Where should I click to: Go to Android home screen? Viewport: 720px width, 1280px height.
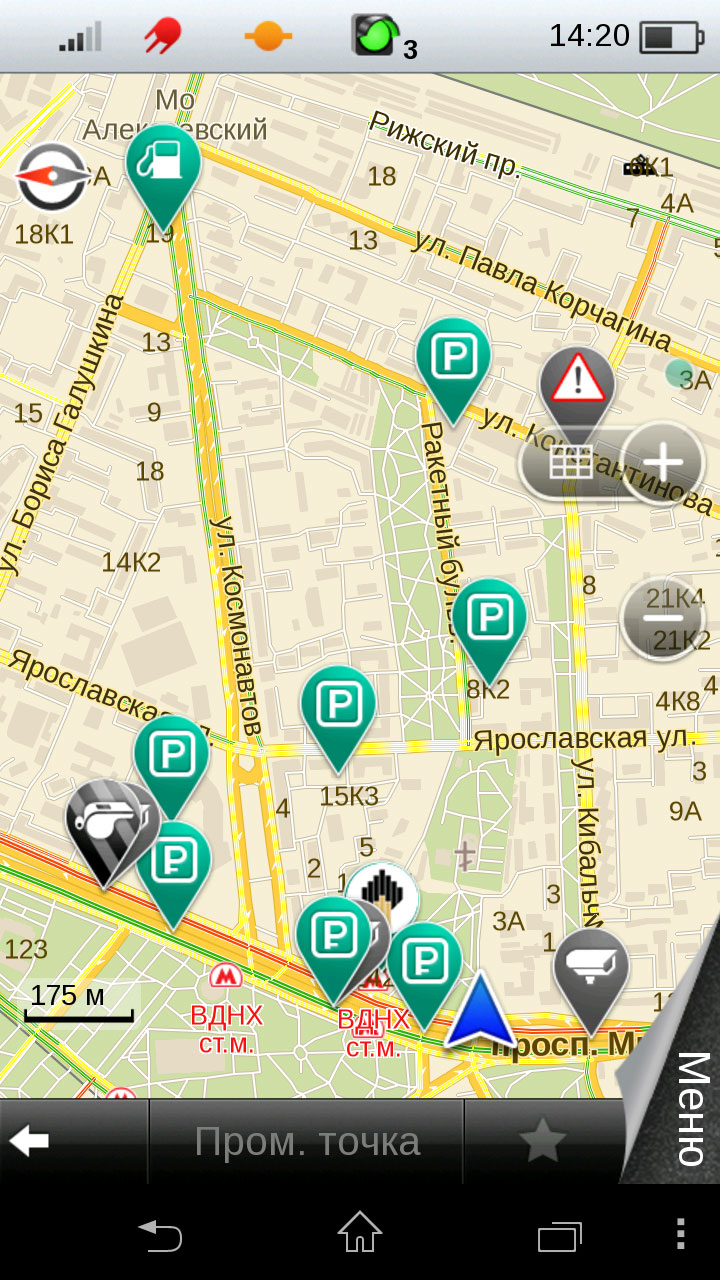pyautogui.click(x=360, y=1232)
